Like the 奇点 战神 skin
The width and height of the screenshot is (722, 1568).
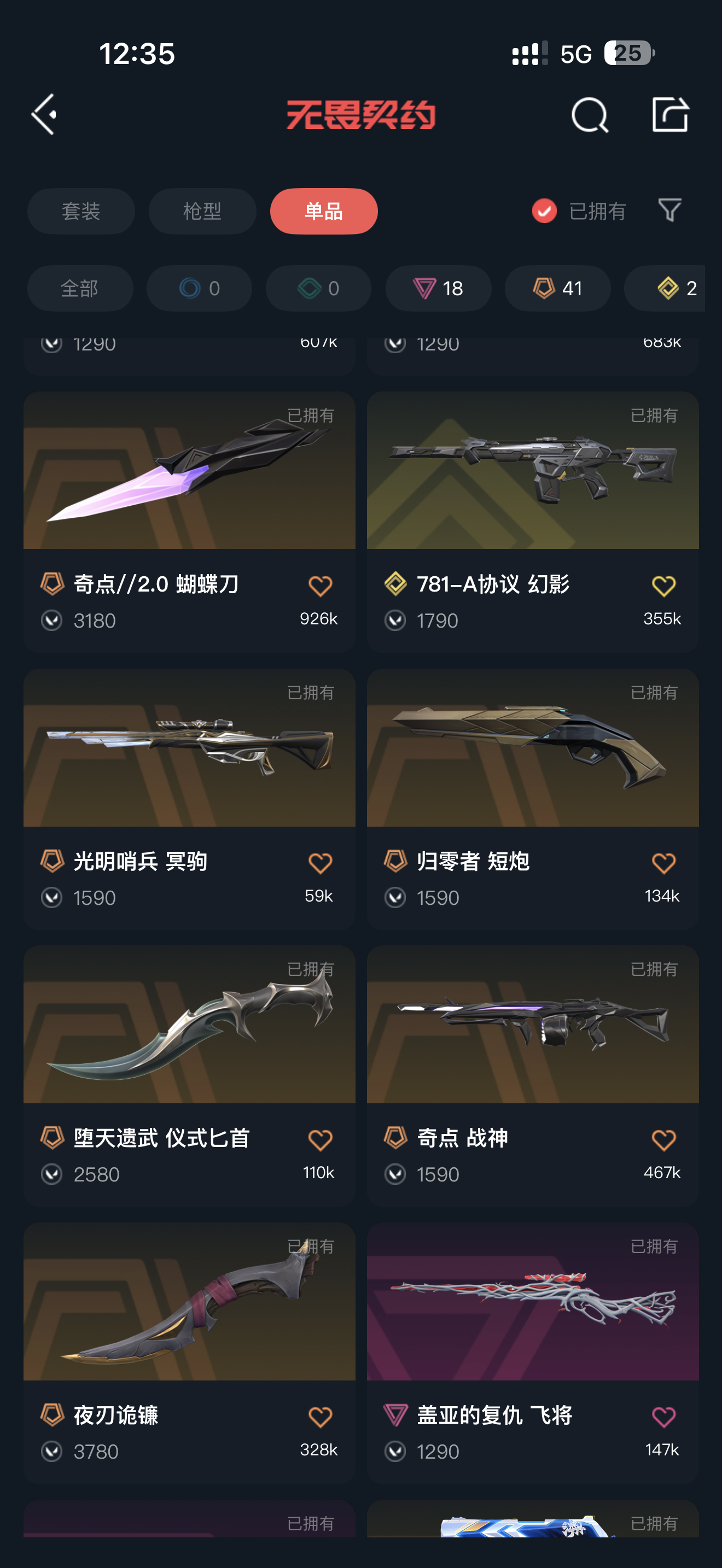pos(663,1139)
